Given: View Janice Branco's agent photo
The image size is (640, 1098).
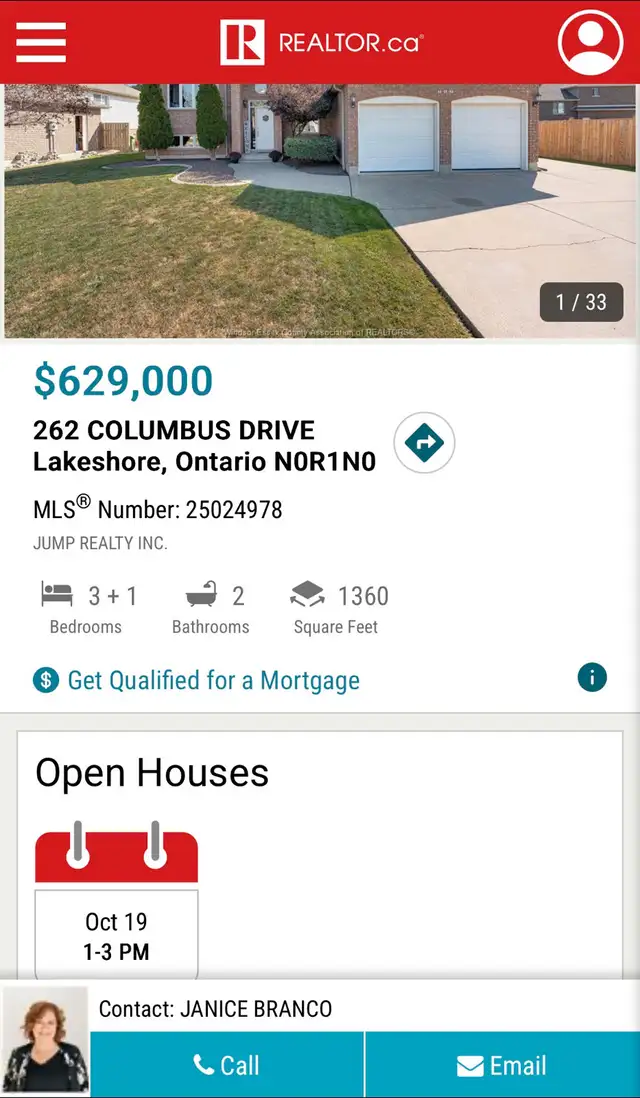Looking at the screenshot, I should coord(45,1040).
